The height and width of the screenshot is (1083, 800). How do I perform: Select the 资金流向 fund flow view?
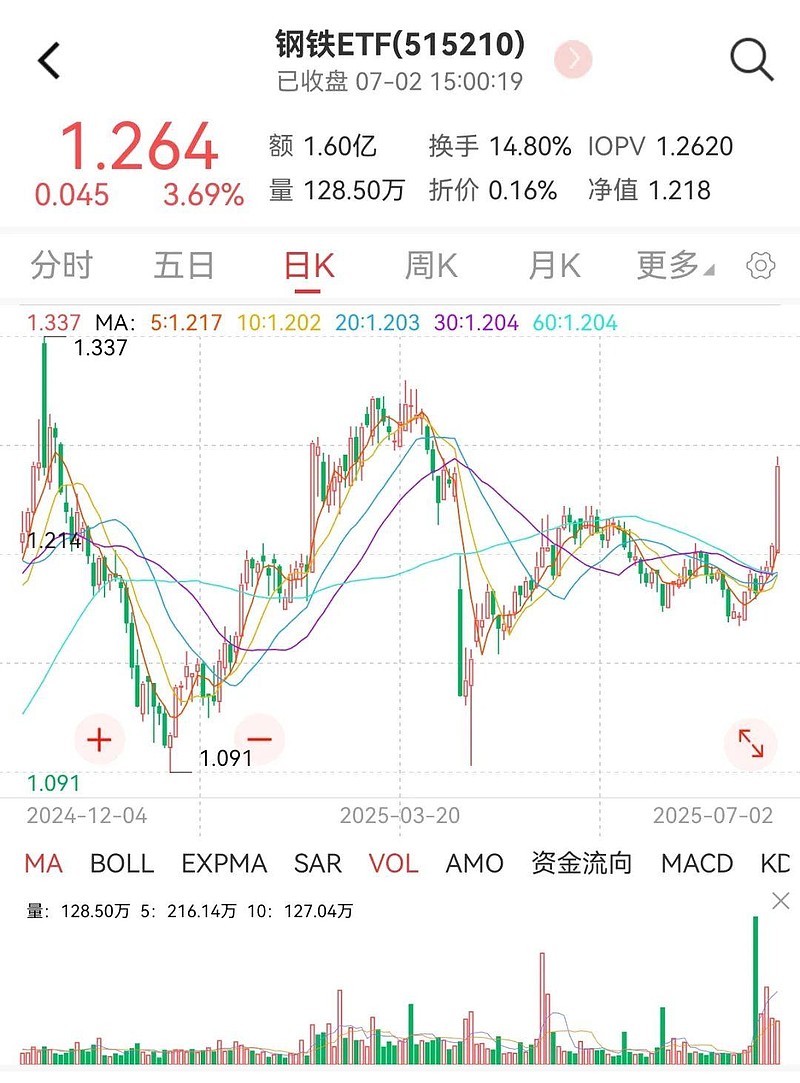tap(585, 864)
